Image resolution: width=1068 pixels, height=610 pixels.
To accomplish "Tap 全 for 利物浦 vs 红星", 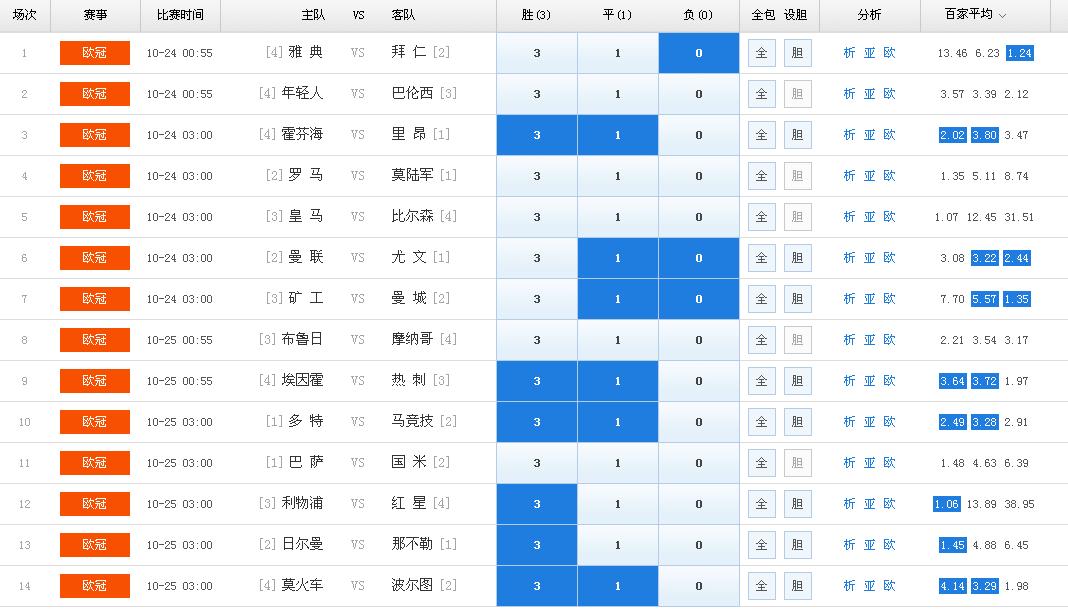I will pyautogui.click(x=761, y=504).
